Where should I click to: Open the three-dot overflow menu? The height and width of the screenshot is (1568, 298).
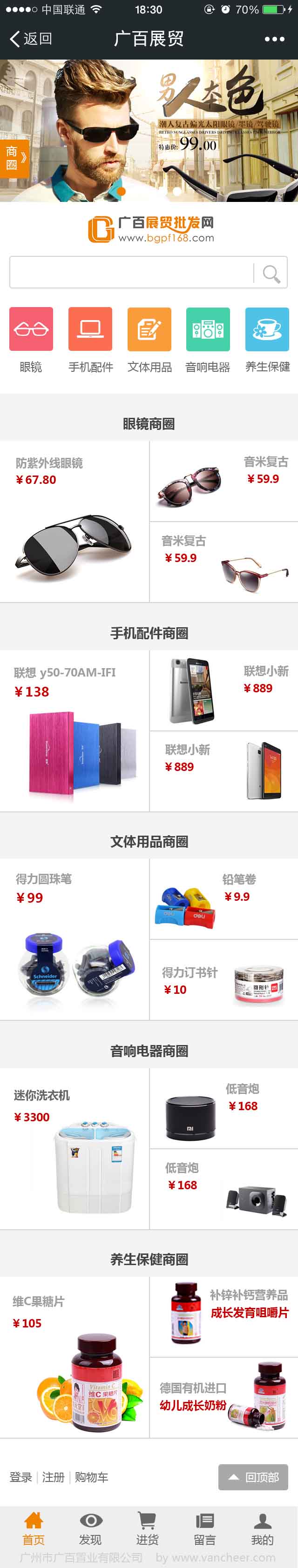click(x=274, y=39)
